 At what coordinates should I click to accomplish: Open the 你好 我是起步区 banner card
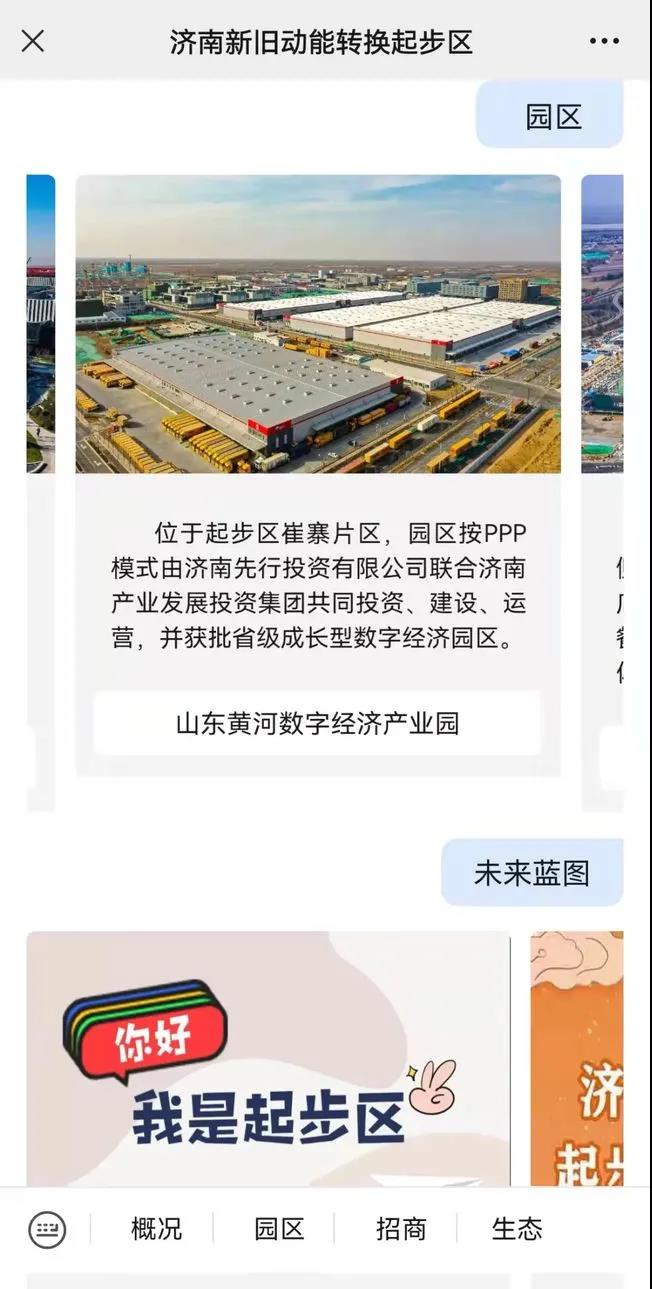(x=268, y=1060)
